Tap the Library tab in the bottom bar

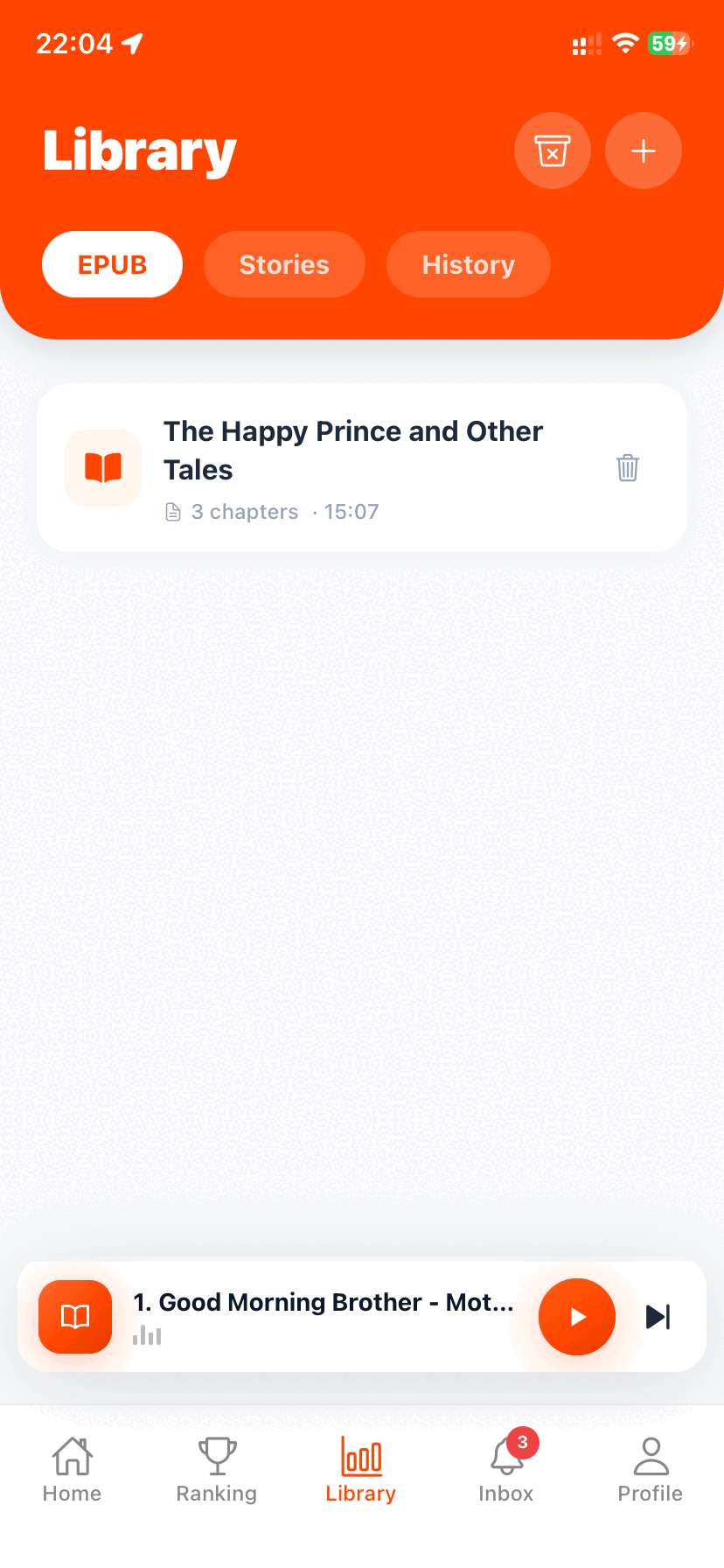point(361,1470)
